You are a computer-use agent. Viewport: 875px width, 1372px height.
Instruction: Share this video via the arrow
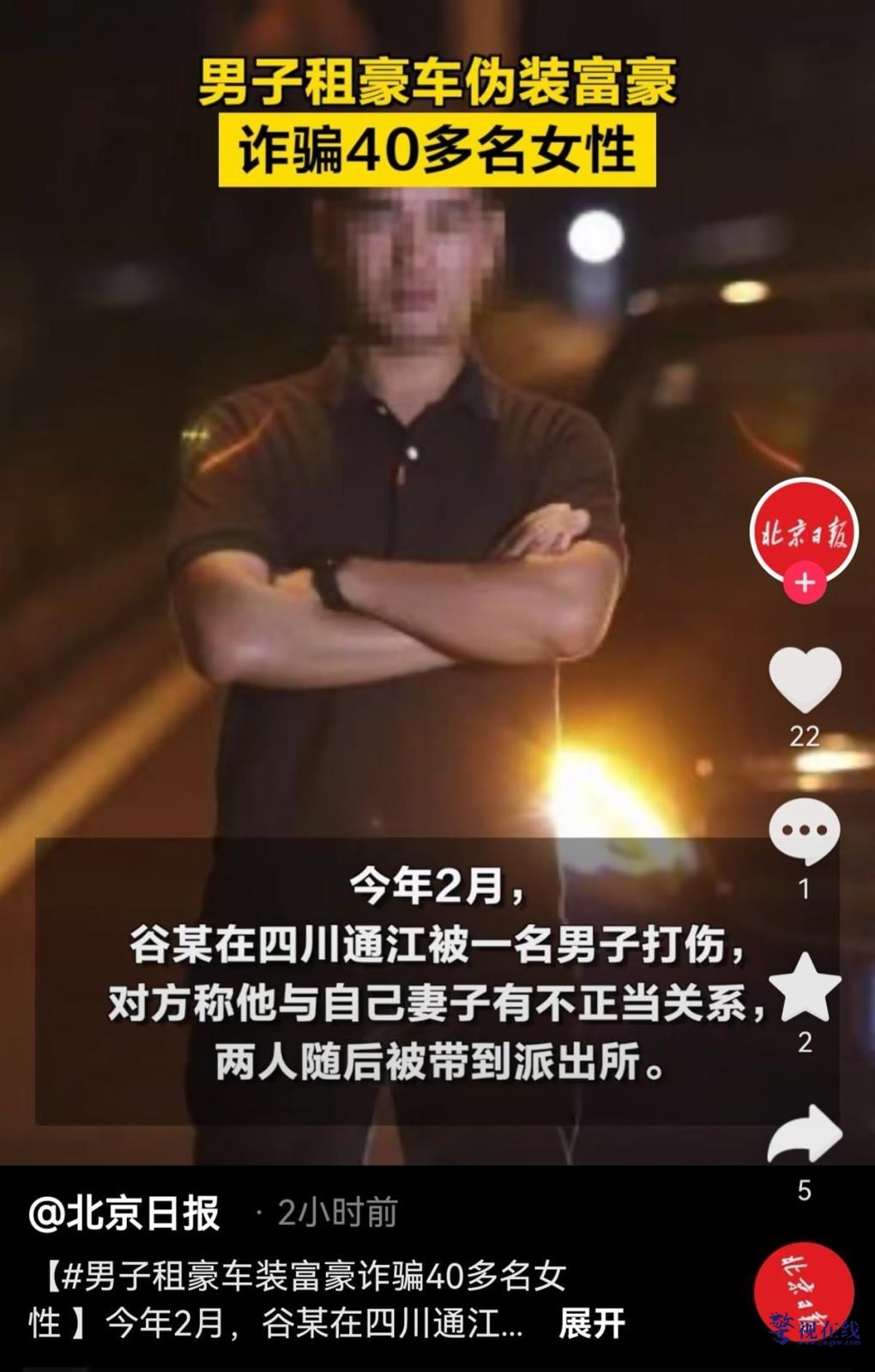click(x=805, y=1136)
